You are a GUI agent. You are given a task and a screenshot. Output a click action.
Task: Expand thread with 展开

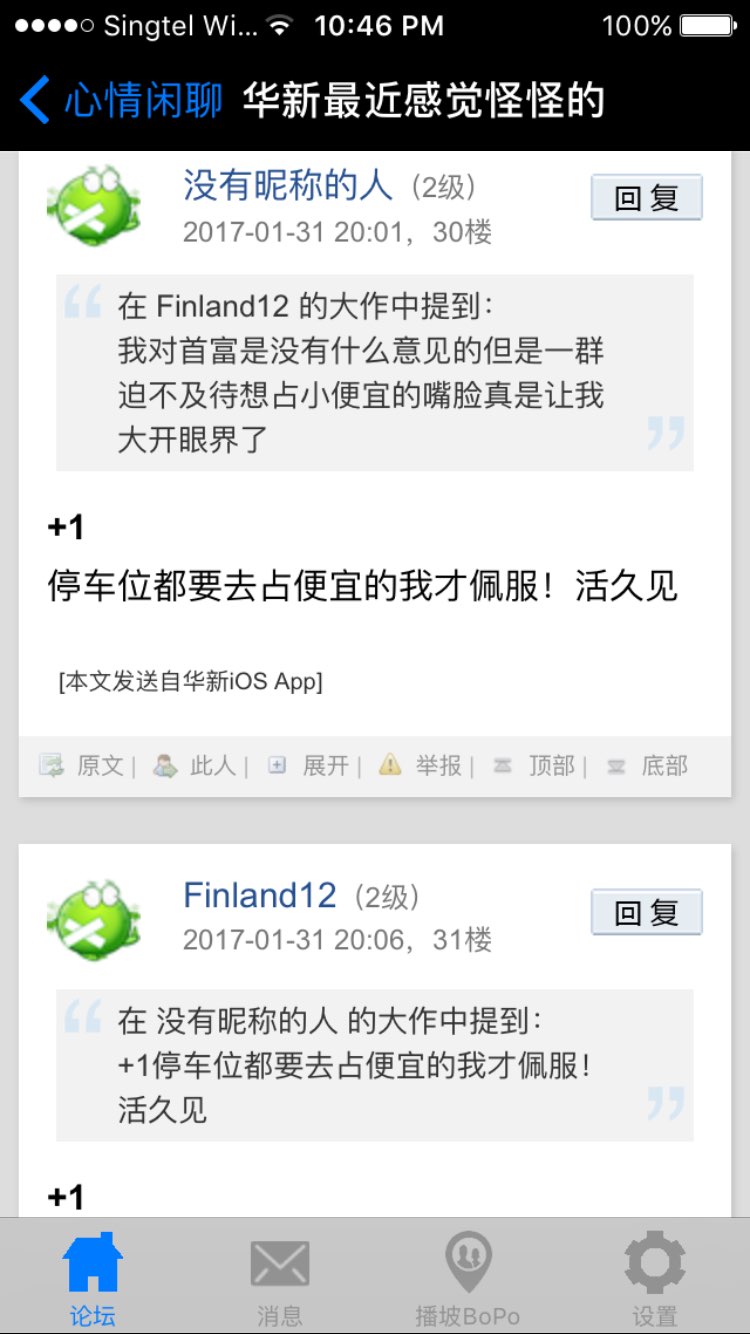tap(314, 766)
